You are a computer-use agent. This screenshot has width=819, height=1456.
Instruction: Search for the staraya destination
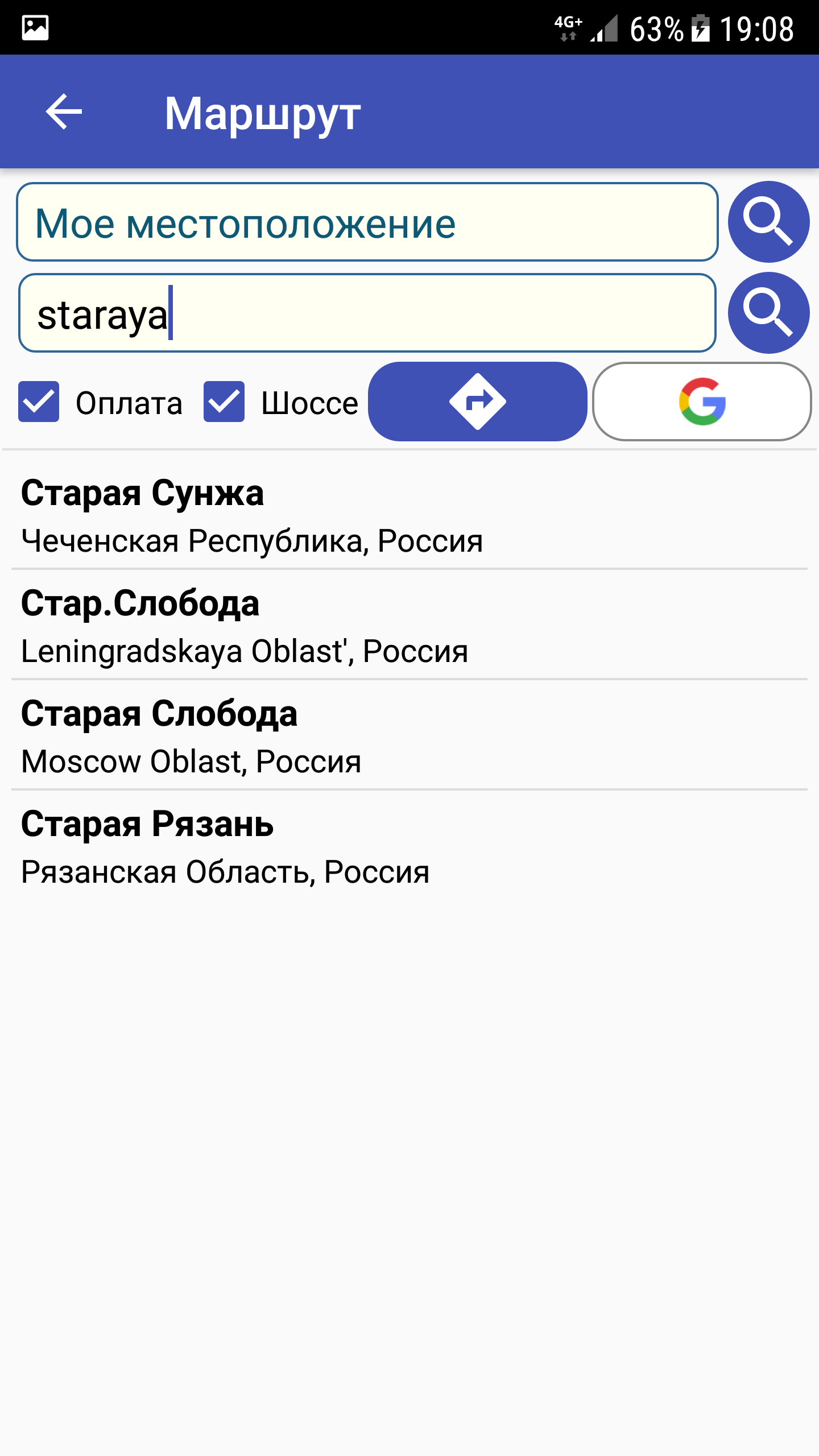tap(768, 313)
